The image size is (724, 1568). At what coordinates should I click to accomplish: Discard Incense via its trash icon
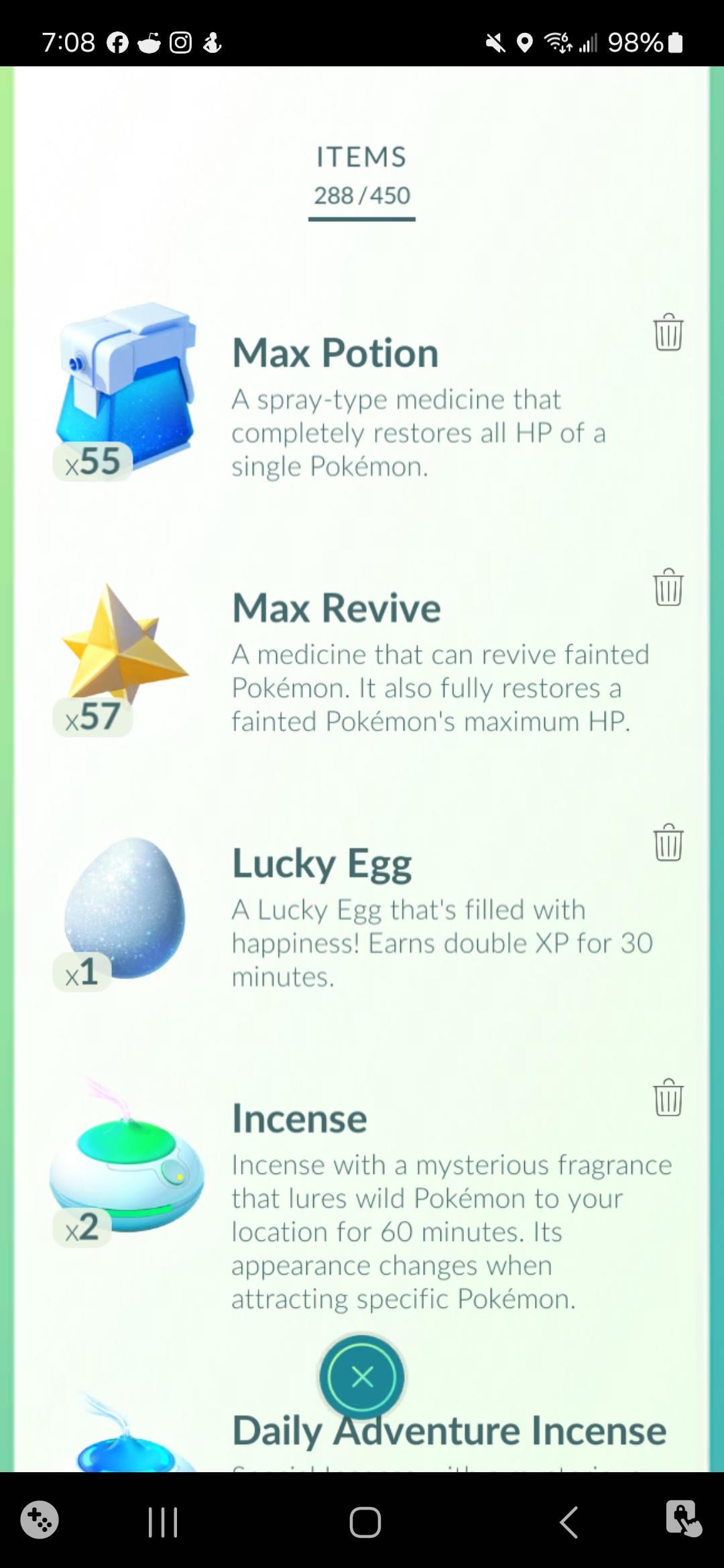pos(668,1098)
